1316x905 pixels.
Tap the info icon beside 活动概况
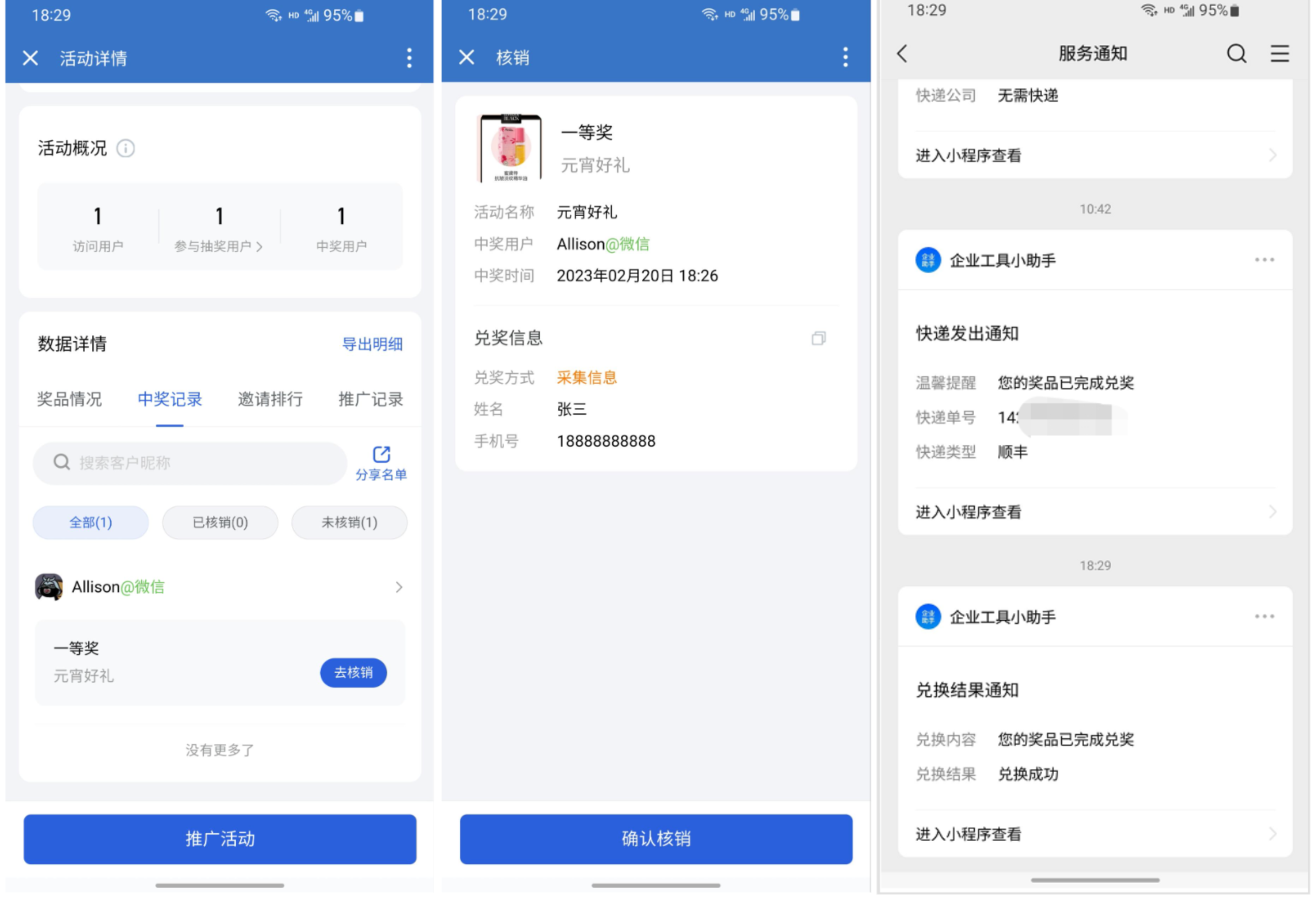coord(125,149)
